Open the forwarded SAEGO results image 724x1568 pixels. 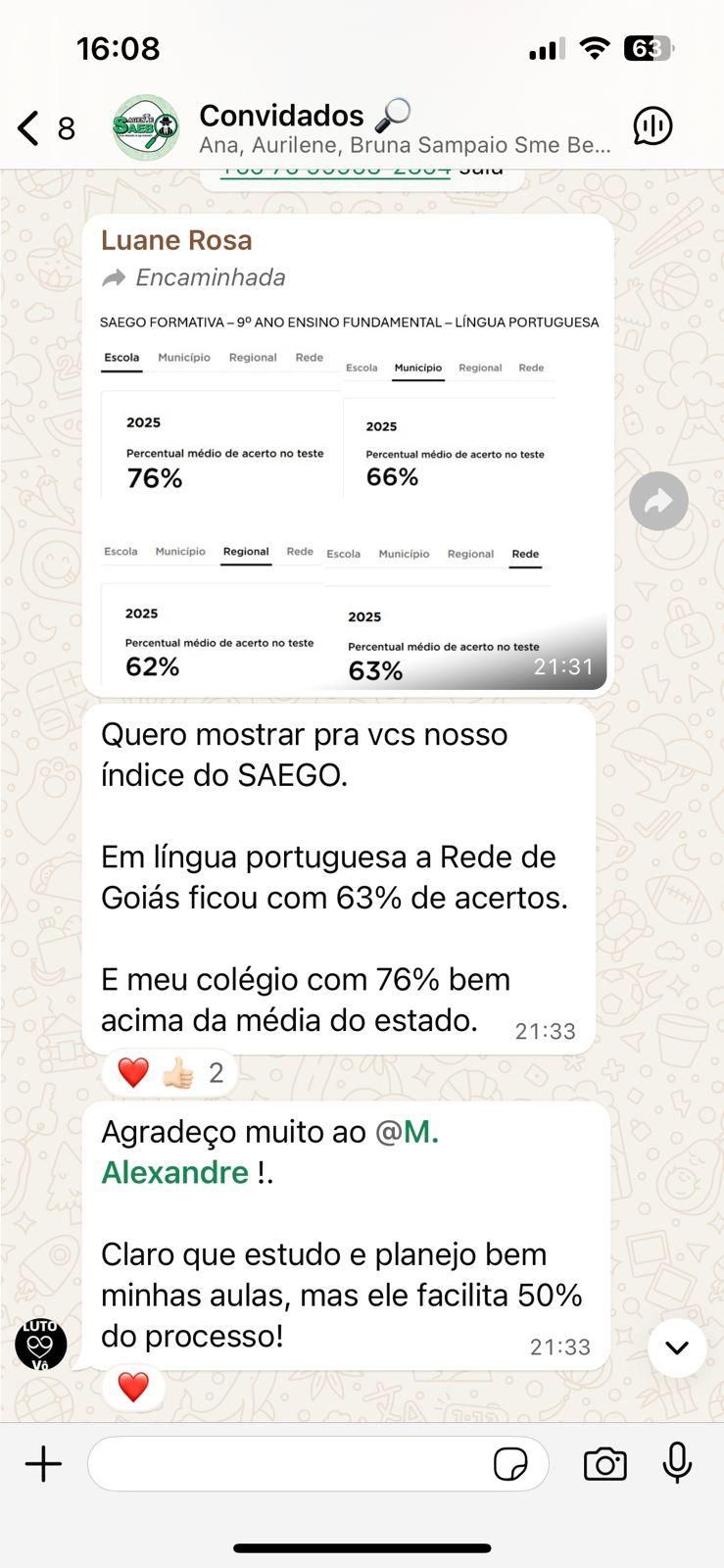click(x=350, y=500)
